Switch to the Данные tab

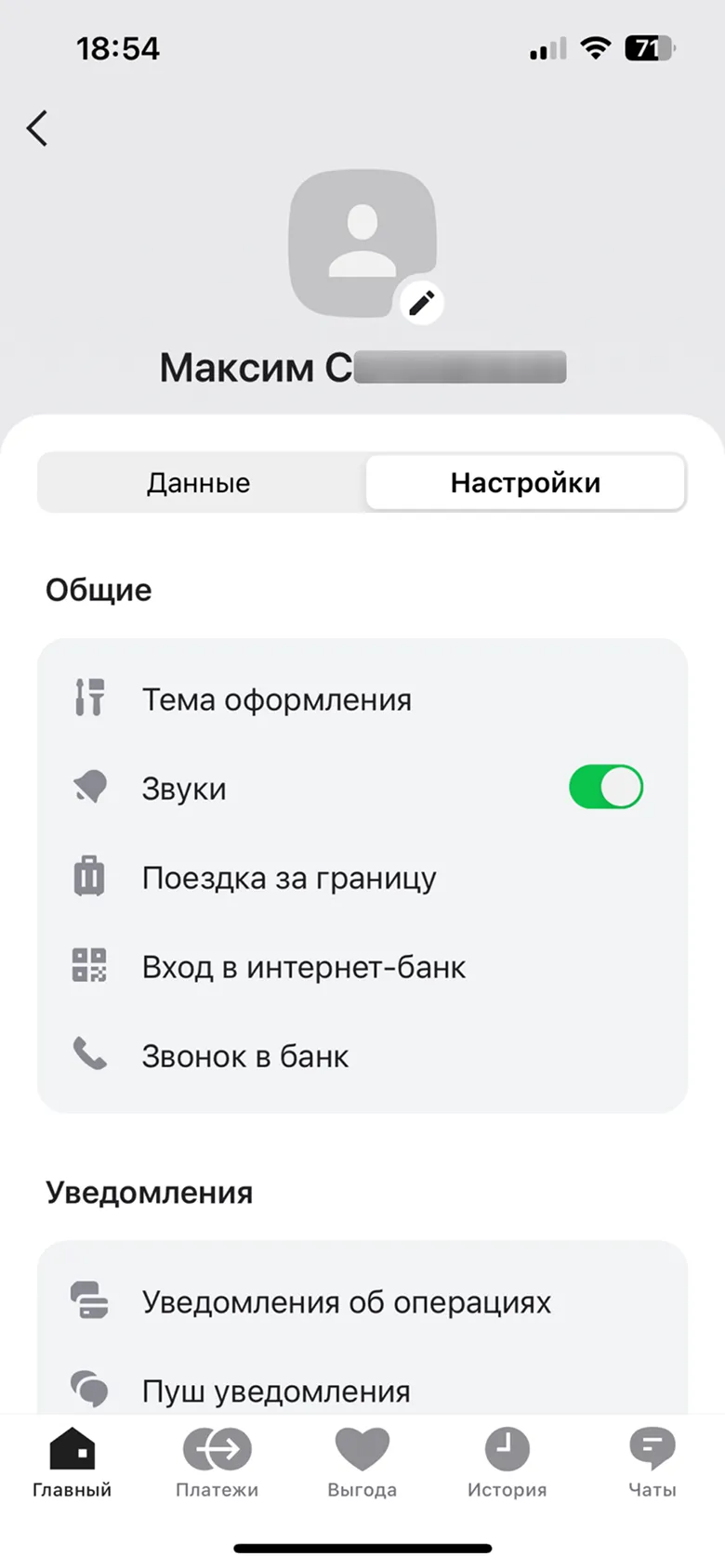tap(199, 483)
